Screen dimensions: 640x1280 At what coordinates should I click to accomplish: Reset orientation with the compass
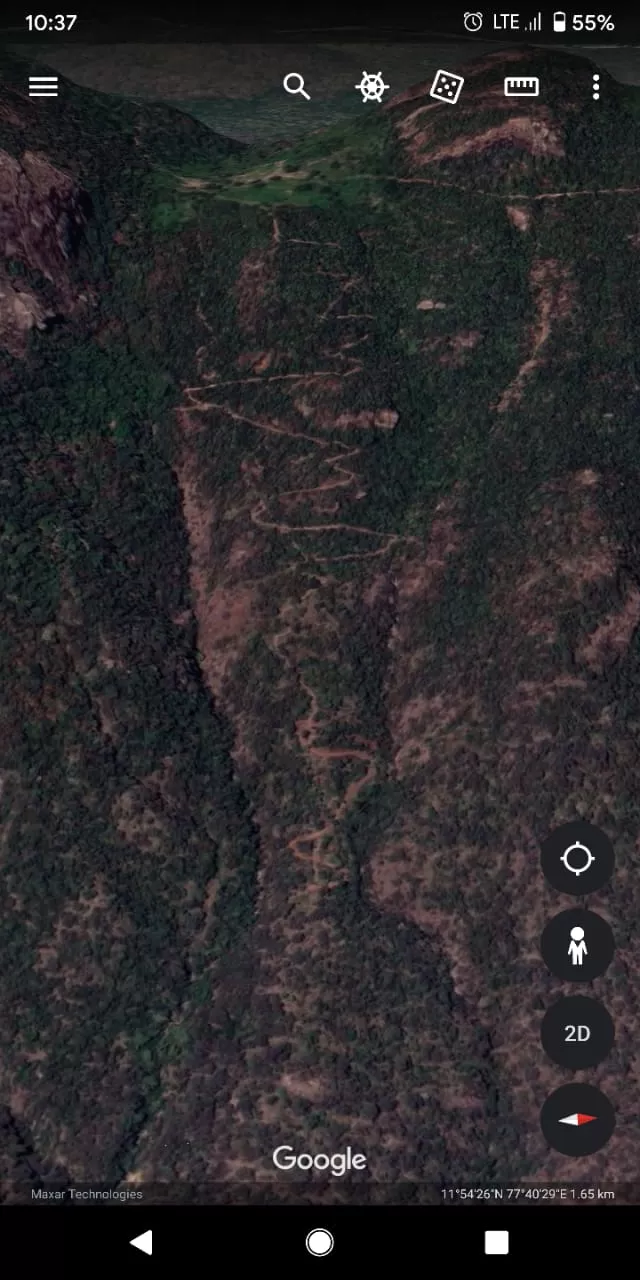click(x=577, y=1120)
